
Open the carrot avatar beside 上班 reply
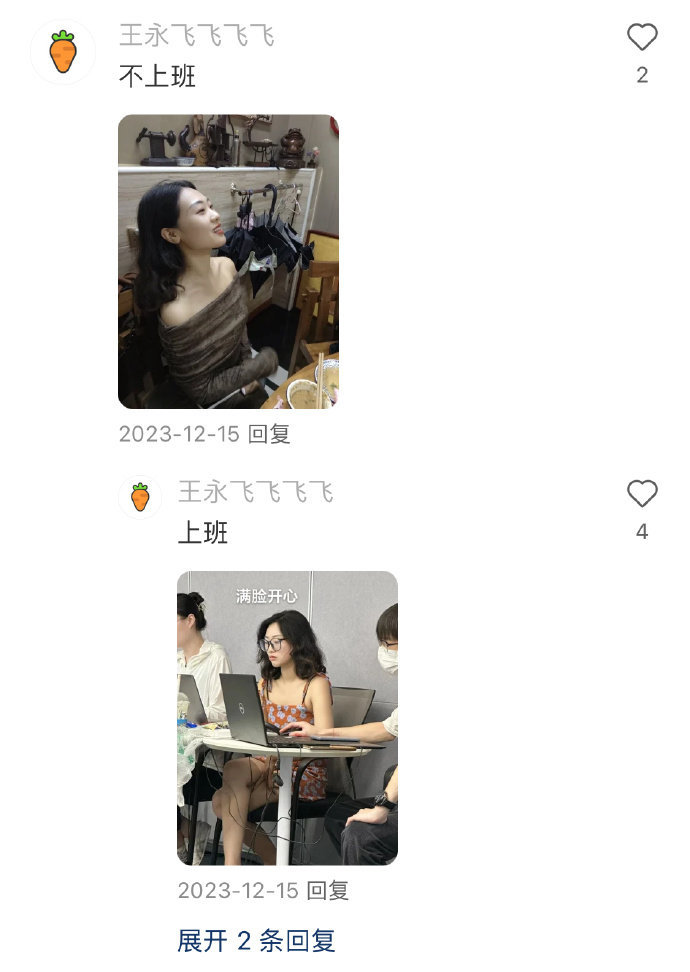(x=140, y=497)
